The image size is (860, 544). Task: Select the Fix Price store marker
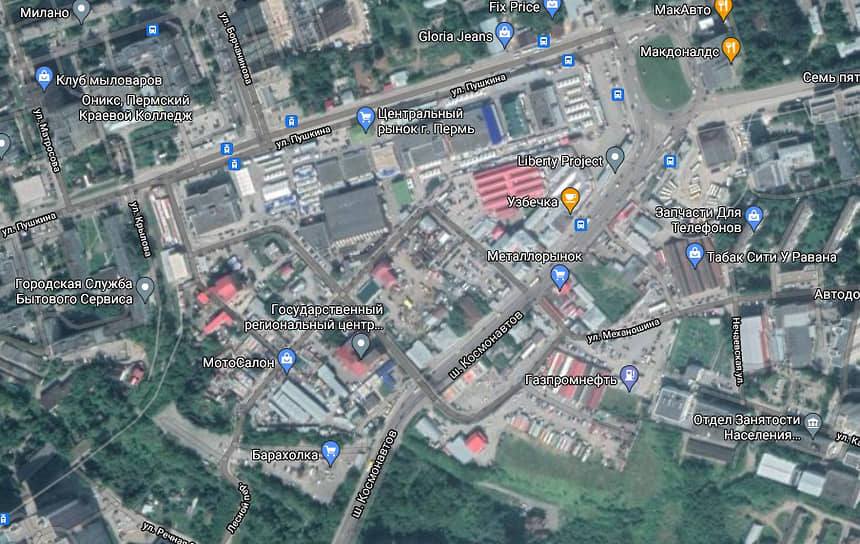pyautogui.click(x=555, y=7)
